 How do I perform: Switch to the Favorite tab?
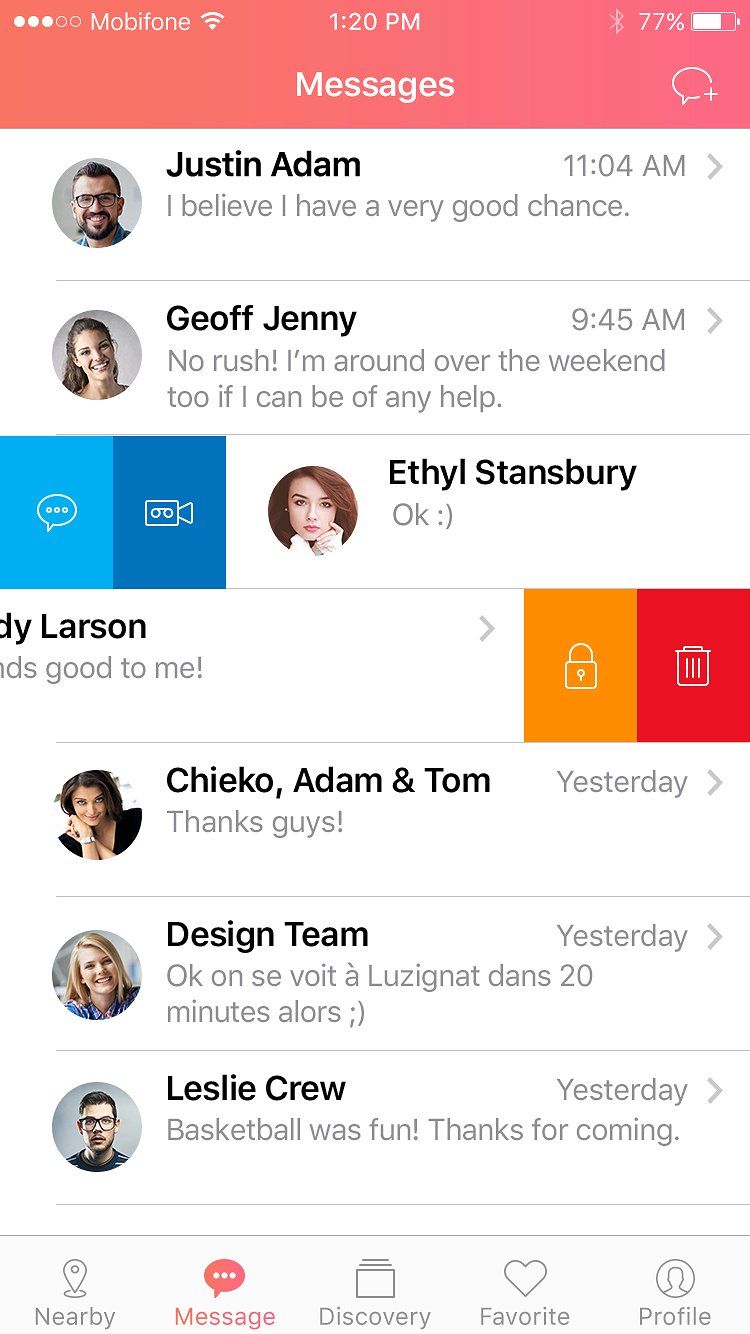525,1291
